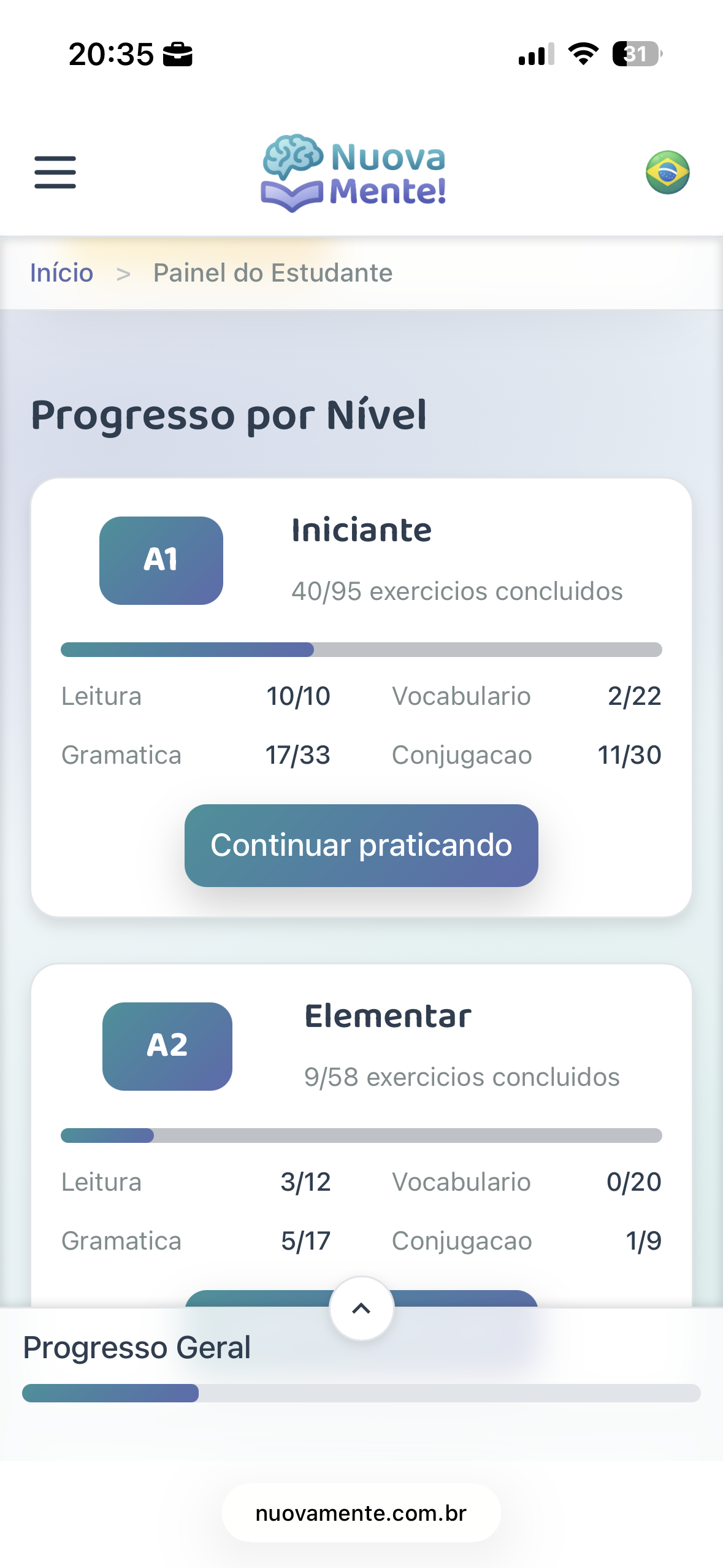Expand the Progresso Geral sheet via chevron
This screenshot has height=1568, width=723.
tap(361, 1307)
